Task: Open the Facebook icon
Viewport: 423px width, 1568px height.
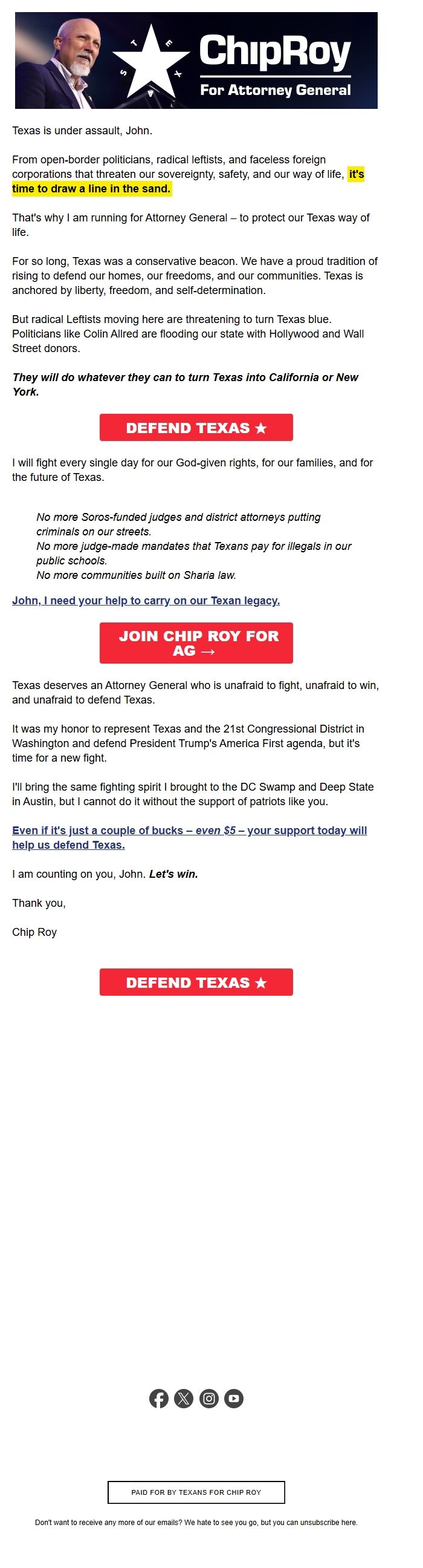Action: [158, 1398]
